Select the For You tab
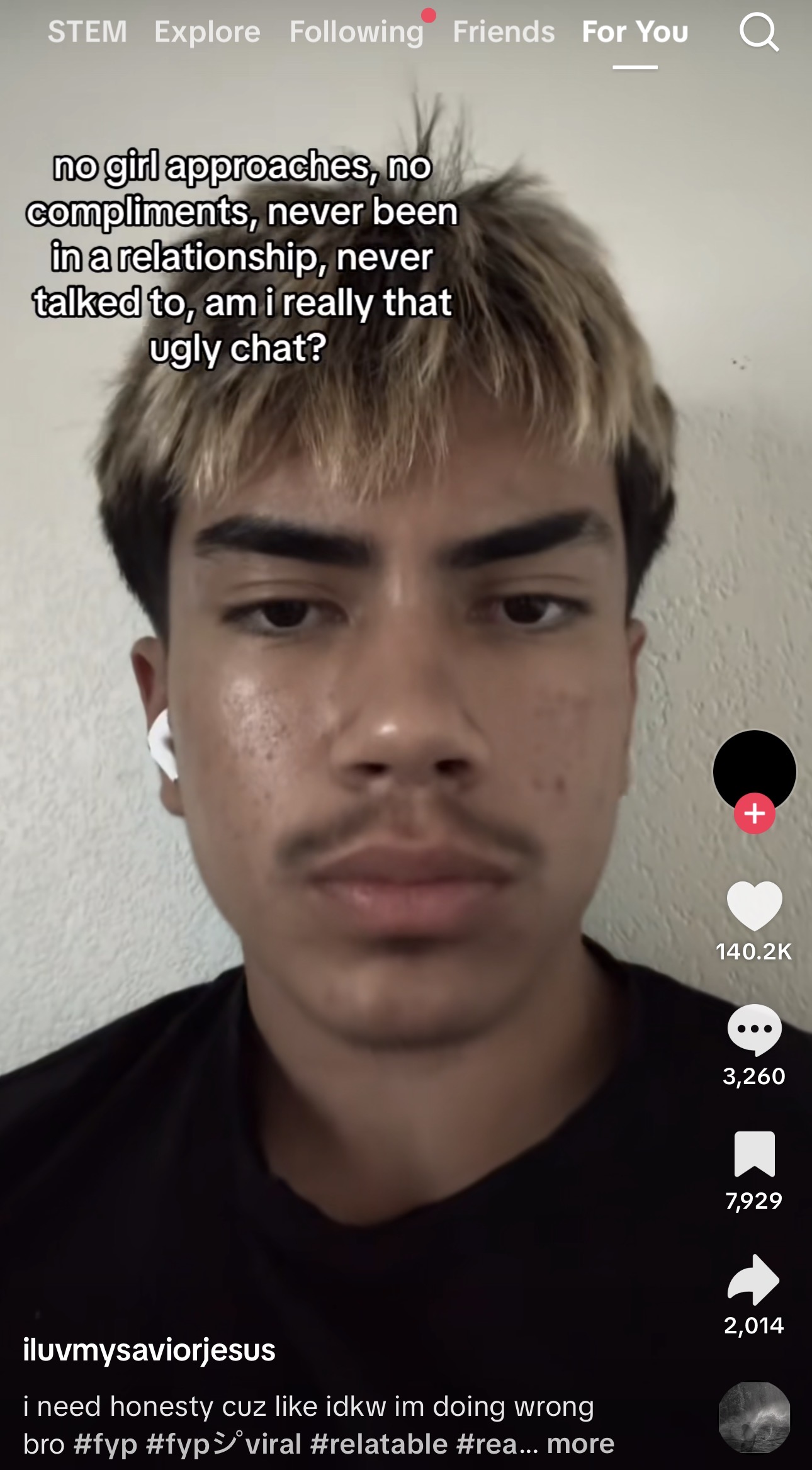The image size is (812, 1470). [634, 32]
